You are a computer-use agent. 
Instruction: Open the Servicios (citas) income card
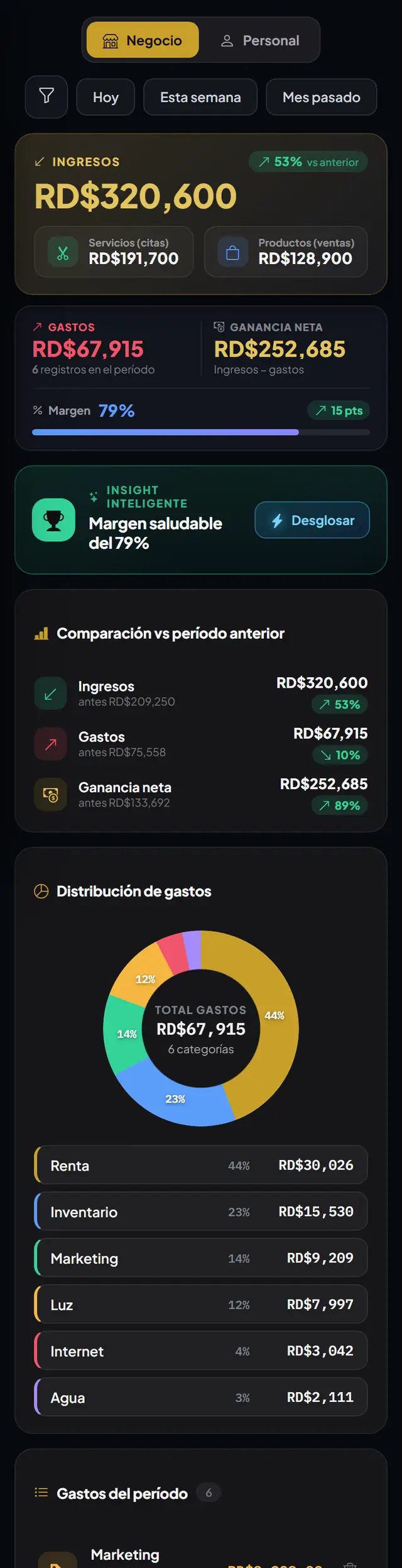tap(114, 251)
